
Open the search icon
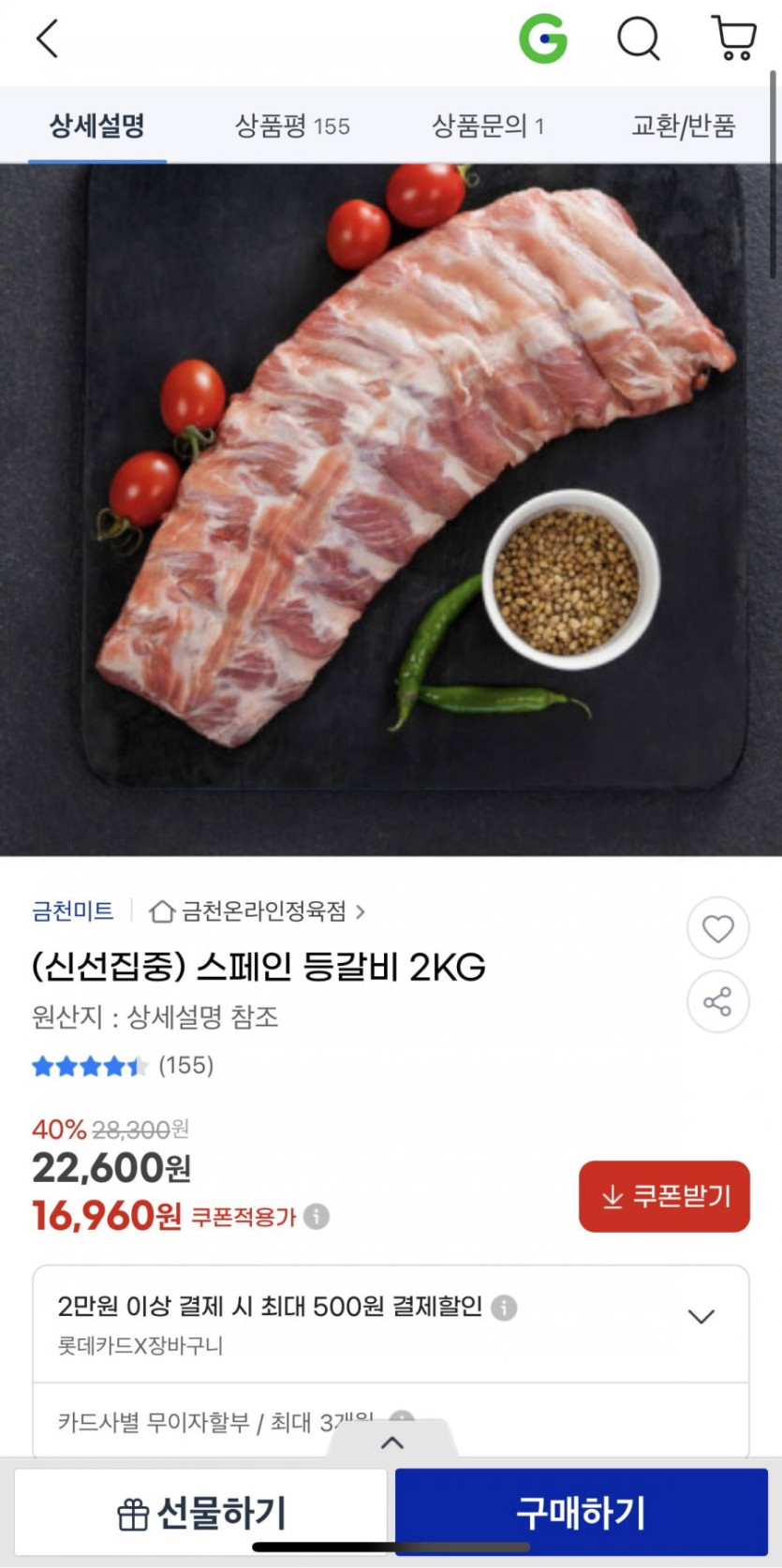tap(639, 39)
